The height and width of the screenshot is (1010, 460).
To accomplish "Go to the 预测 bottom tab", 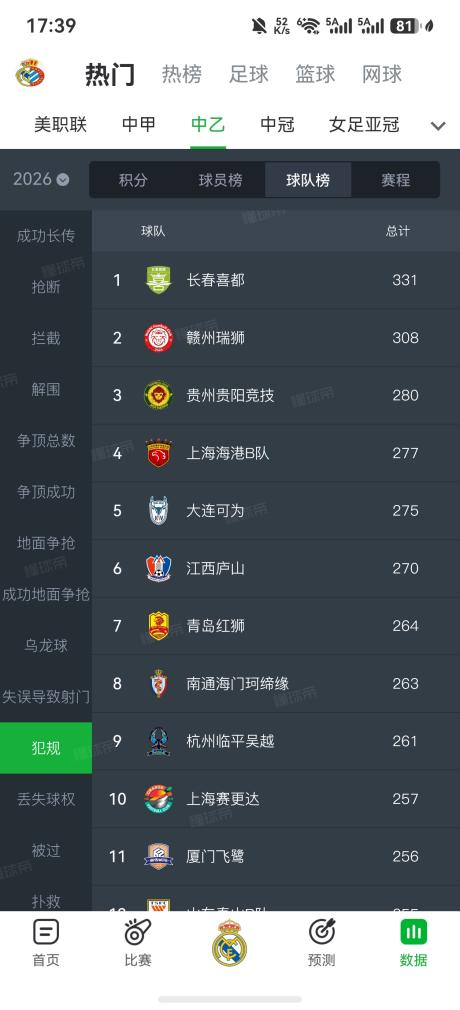I will 321,942.
